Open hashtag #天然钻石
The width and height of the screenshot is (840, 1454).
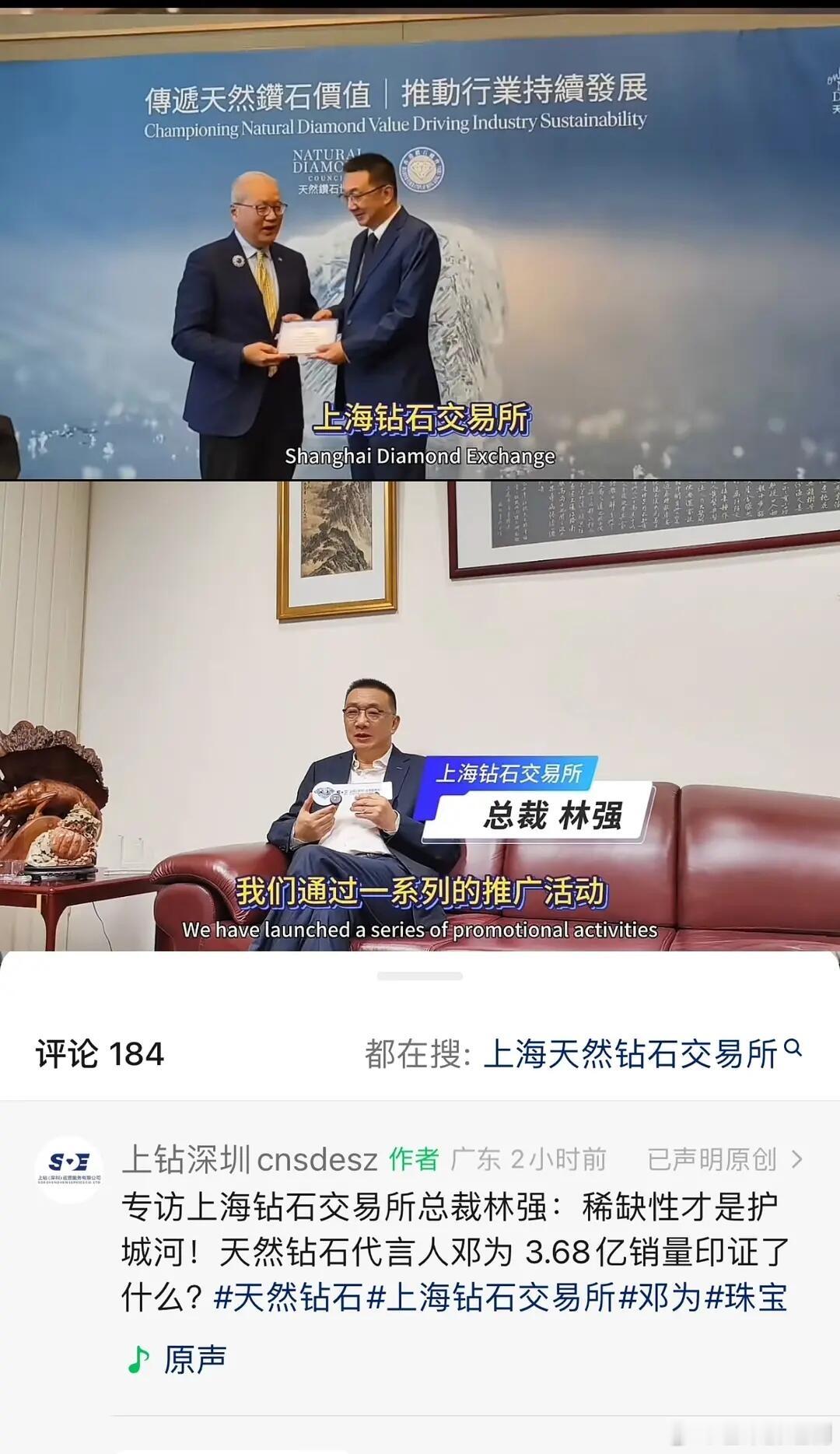point(289,1298)
